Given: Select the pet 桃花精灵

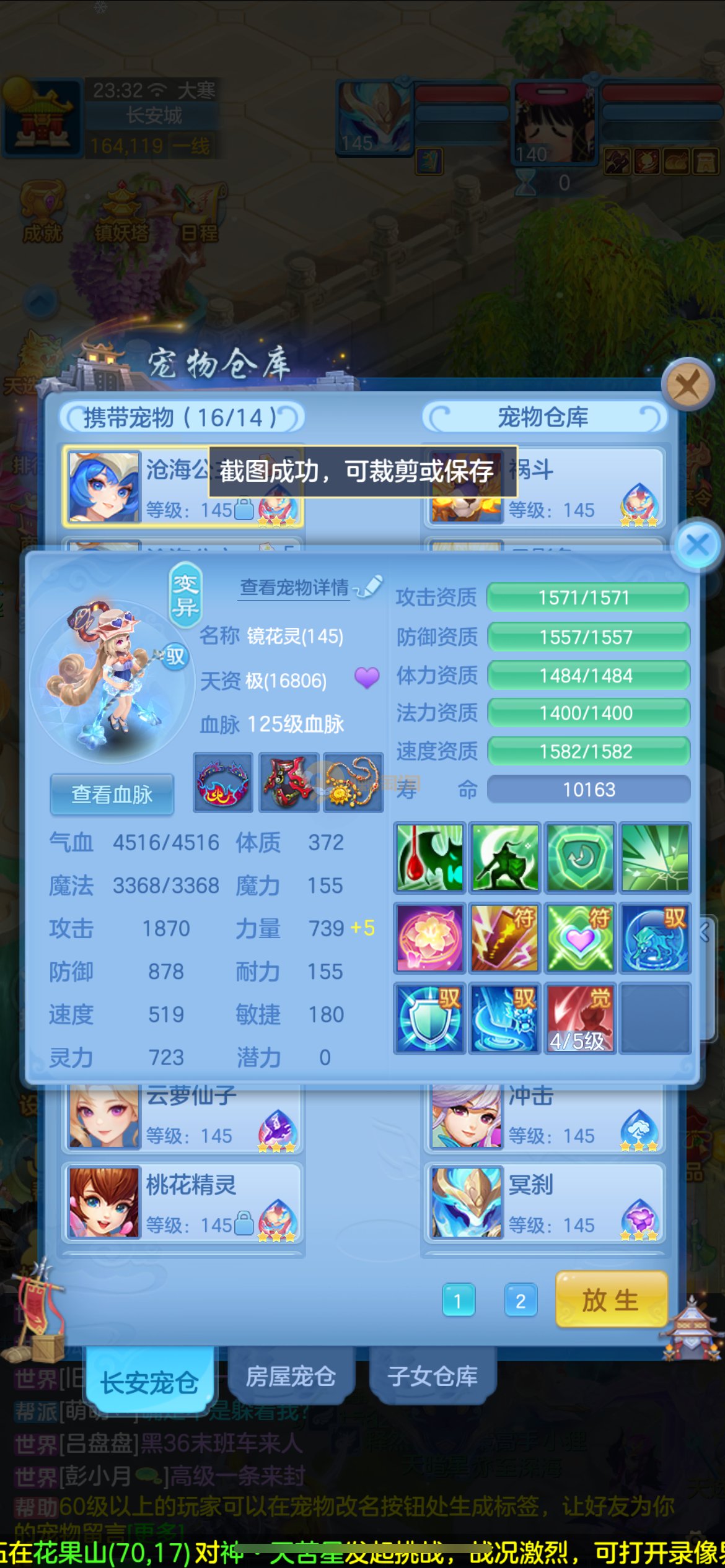Looking at the screenshot, I should (x=182, y=1203).
